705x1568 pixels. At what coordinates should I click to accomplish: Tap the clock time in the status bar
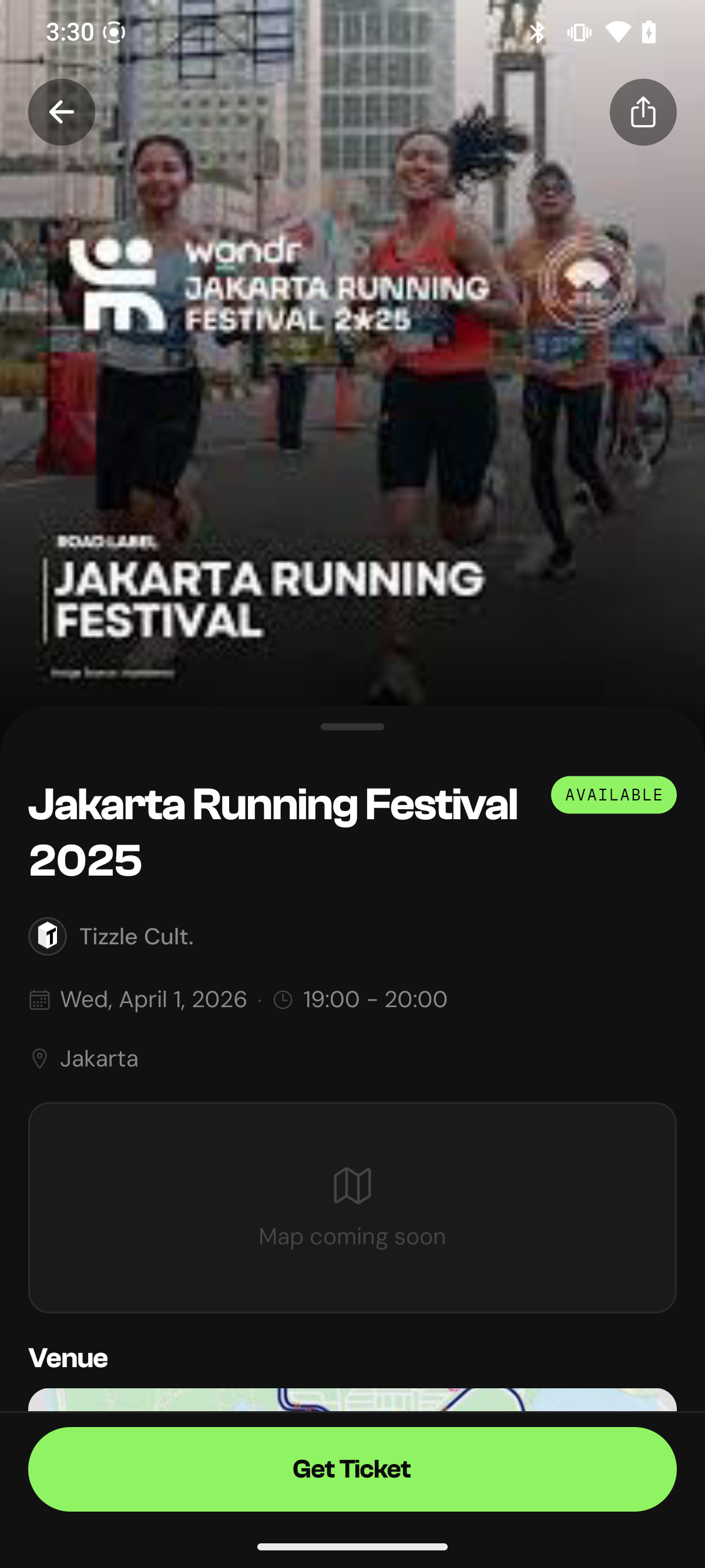coord(70,32)
